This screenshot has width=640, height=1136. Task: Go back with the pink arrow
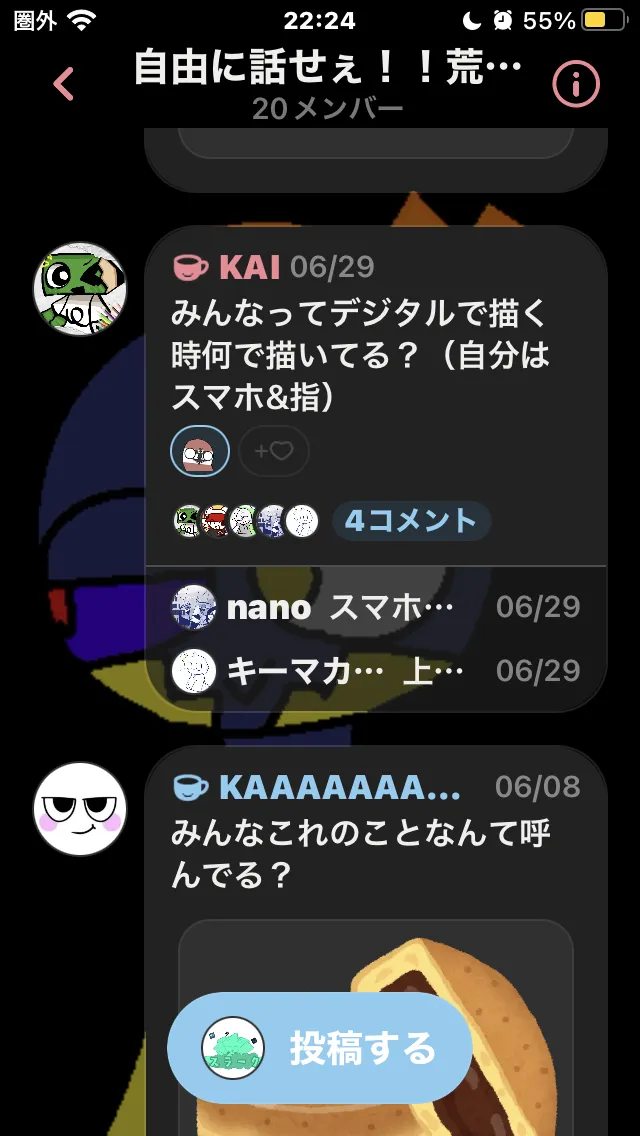[63, 84]
